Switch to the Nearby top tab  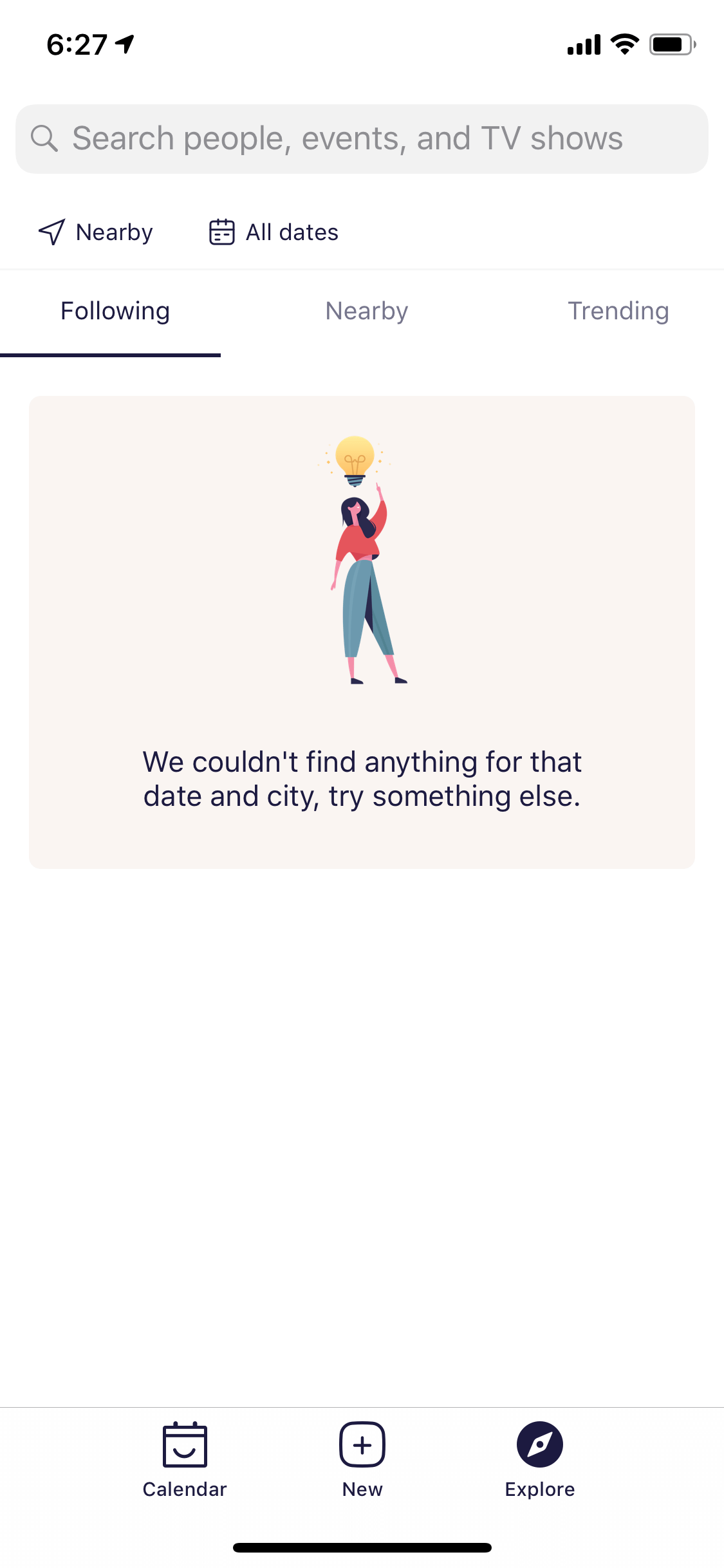tap(367, 312)
